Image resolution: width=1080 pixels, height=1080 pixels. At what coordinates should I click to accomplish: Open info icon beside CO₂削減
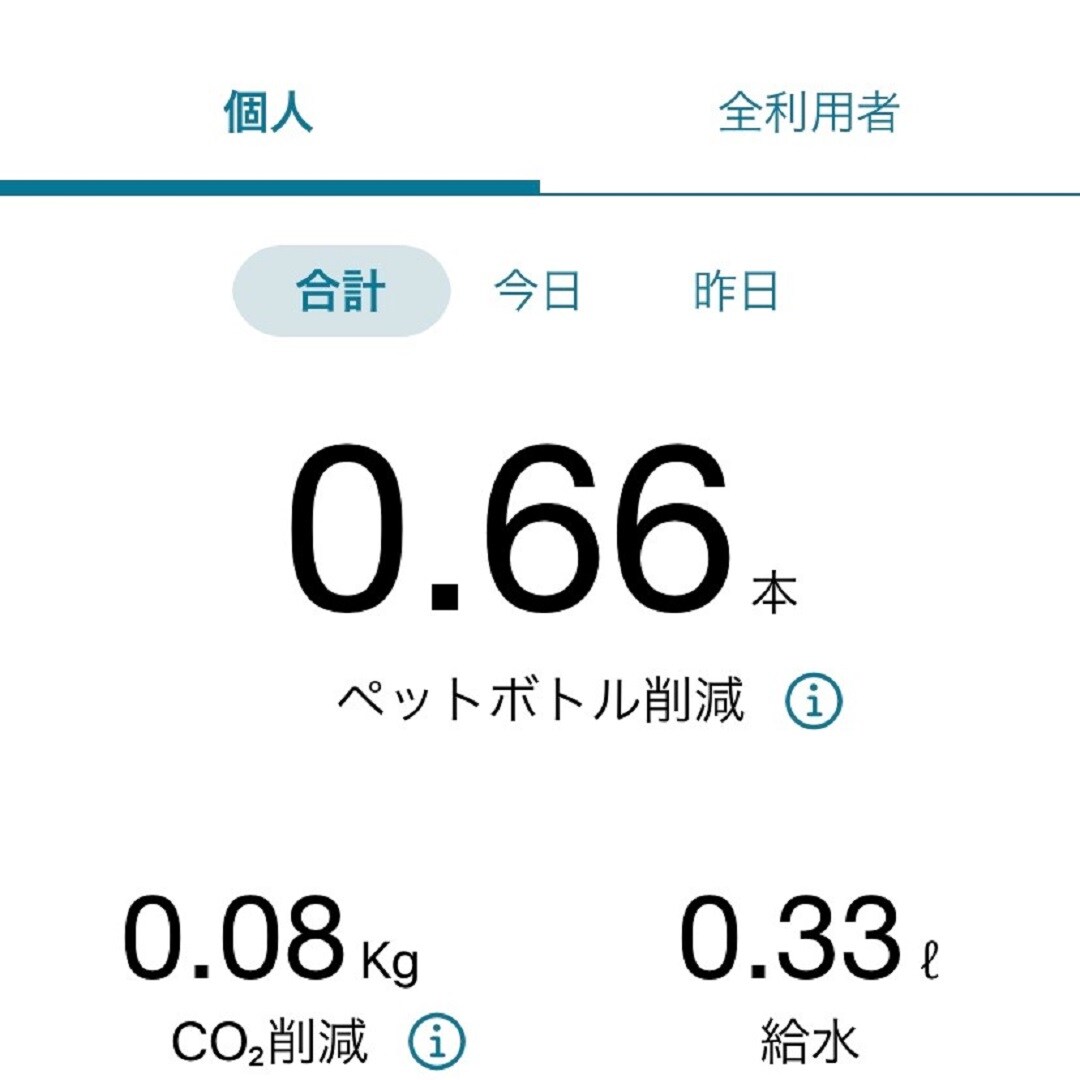pyautogui.click(x=437, y=1044)
